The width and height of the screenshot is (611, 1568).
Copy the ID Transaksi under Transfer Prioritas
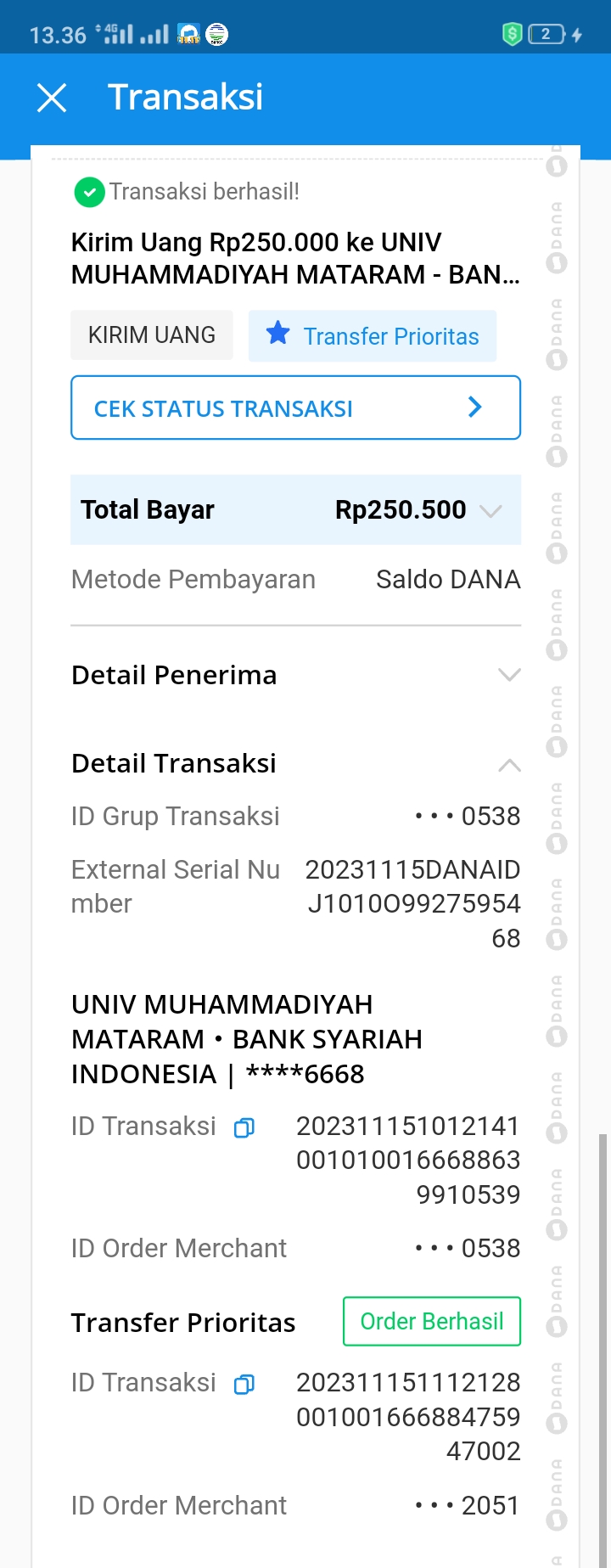244,1384
